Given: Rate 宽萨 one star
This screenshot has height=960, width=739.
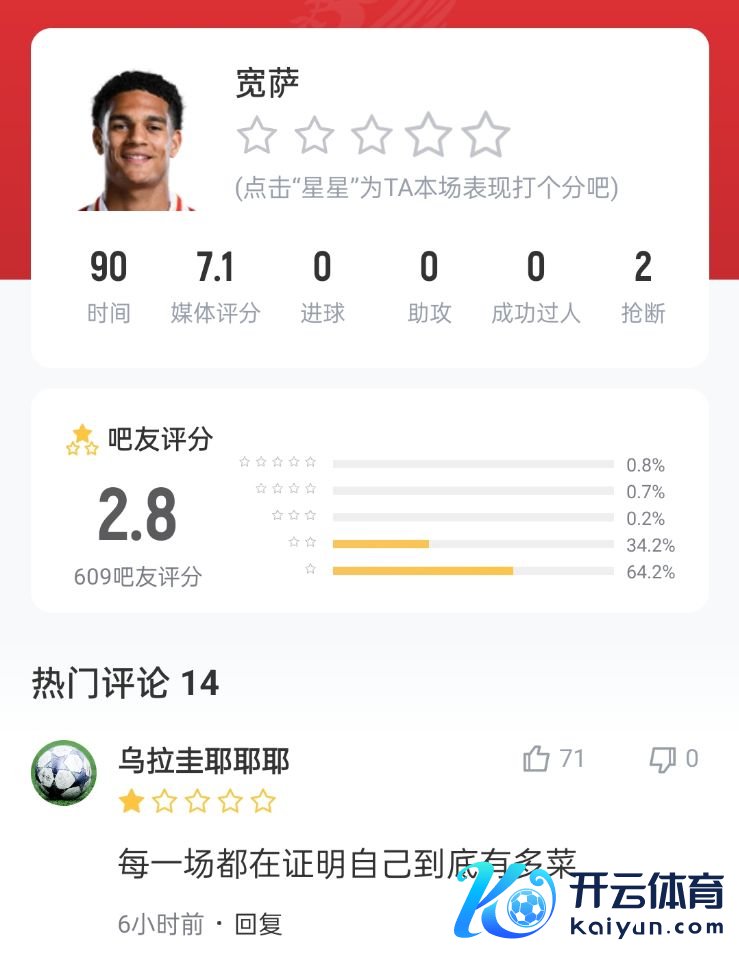Looking at the screenshot, I should point(257,135).
